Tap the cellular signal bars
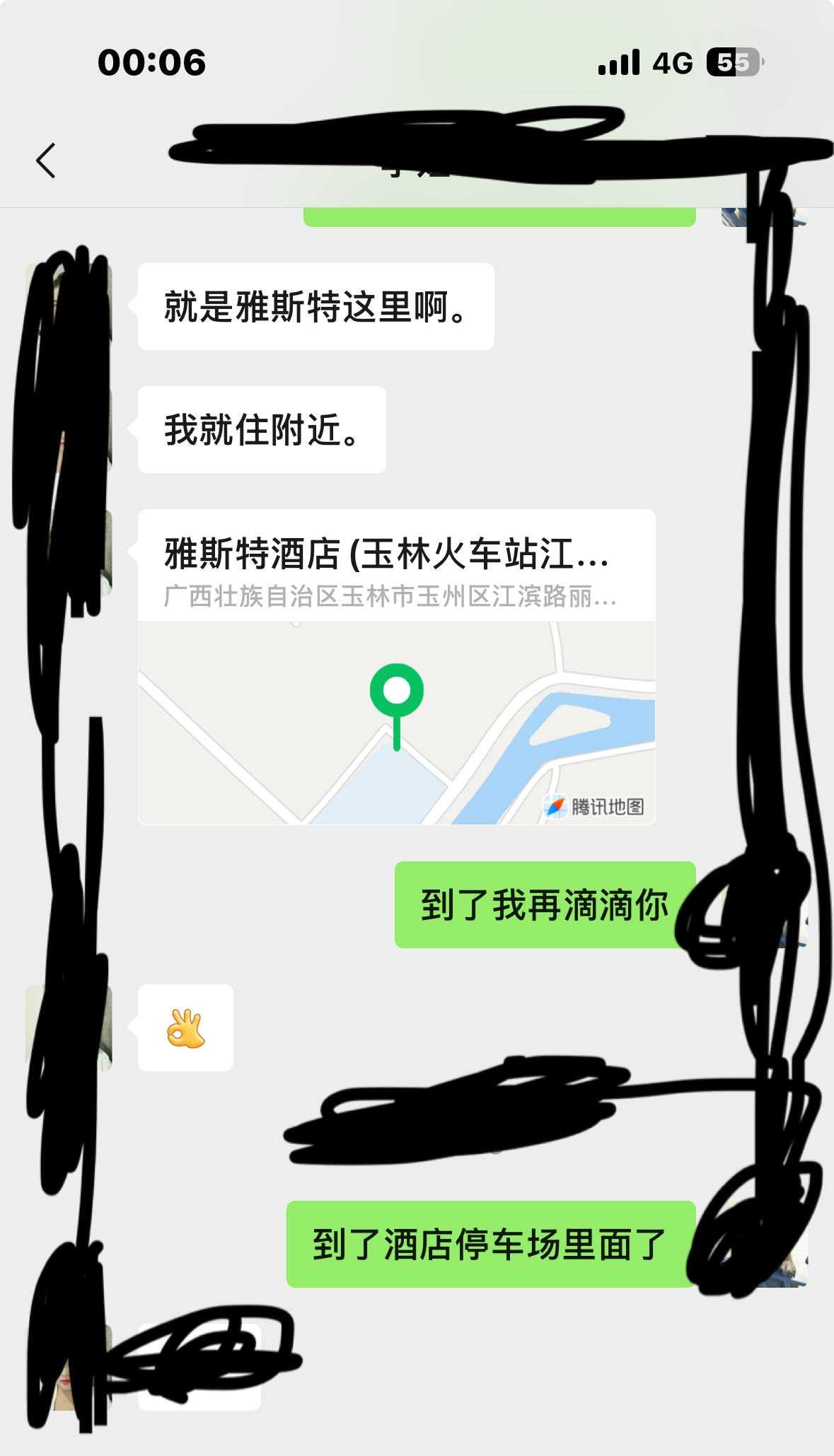This screenshot has width=834, height=1456. click(618, 64)
